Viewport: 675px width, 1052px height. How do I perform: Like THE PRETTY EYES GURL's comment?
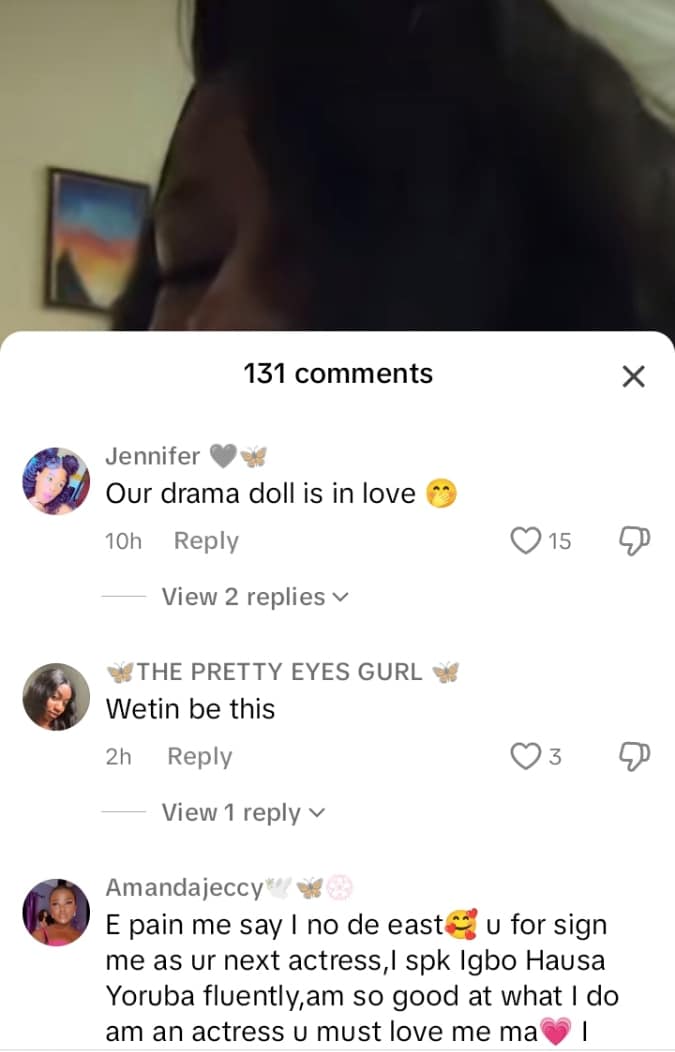click(x=525, y=757)
